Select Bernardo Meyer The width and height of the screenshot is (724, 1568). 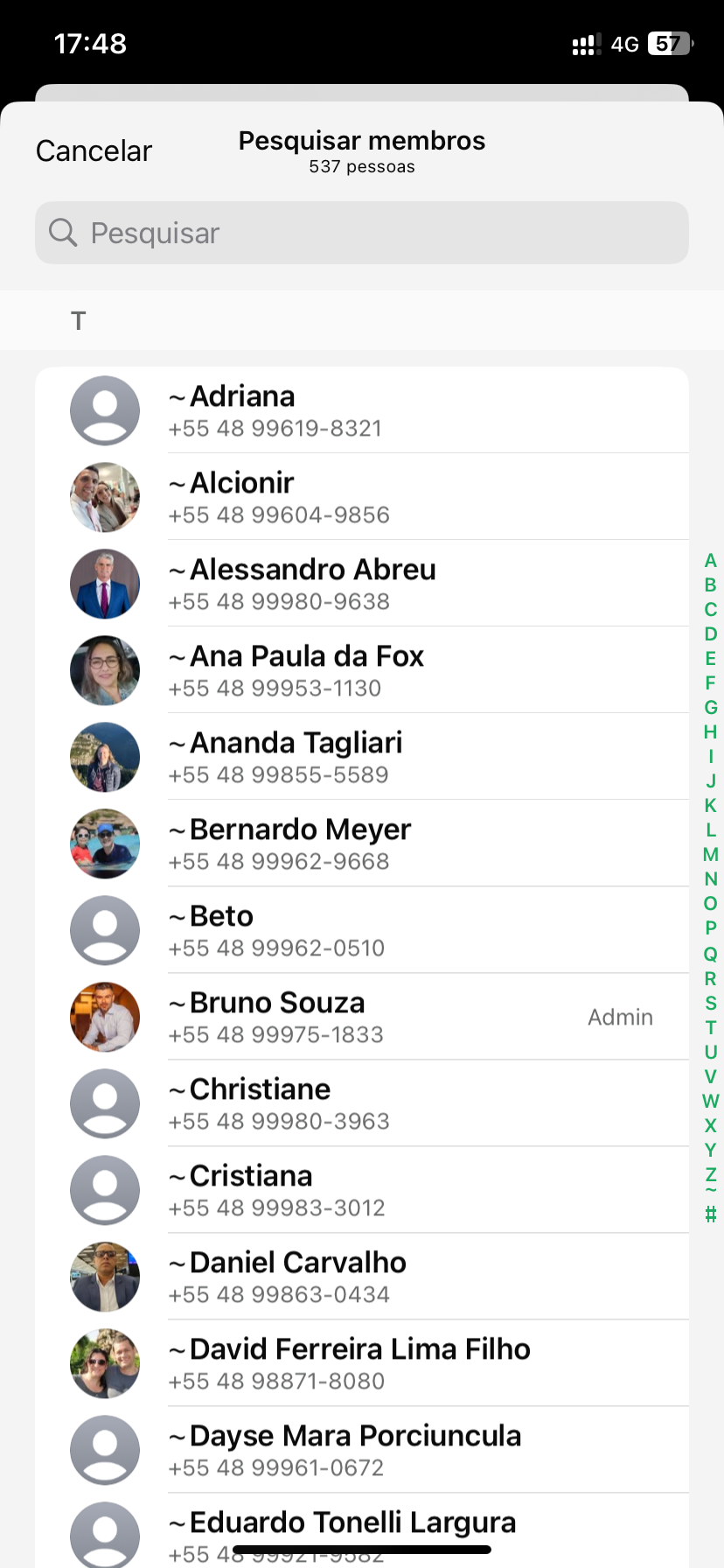point(362,843)
